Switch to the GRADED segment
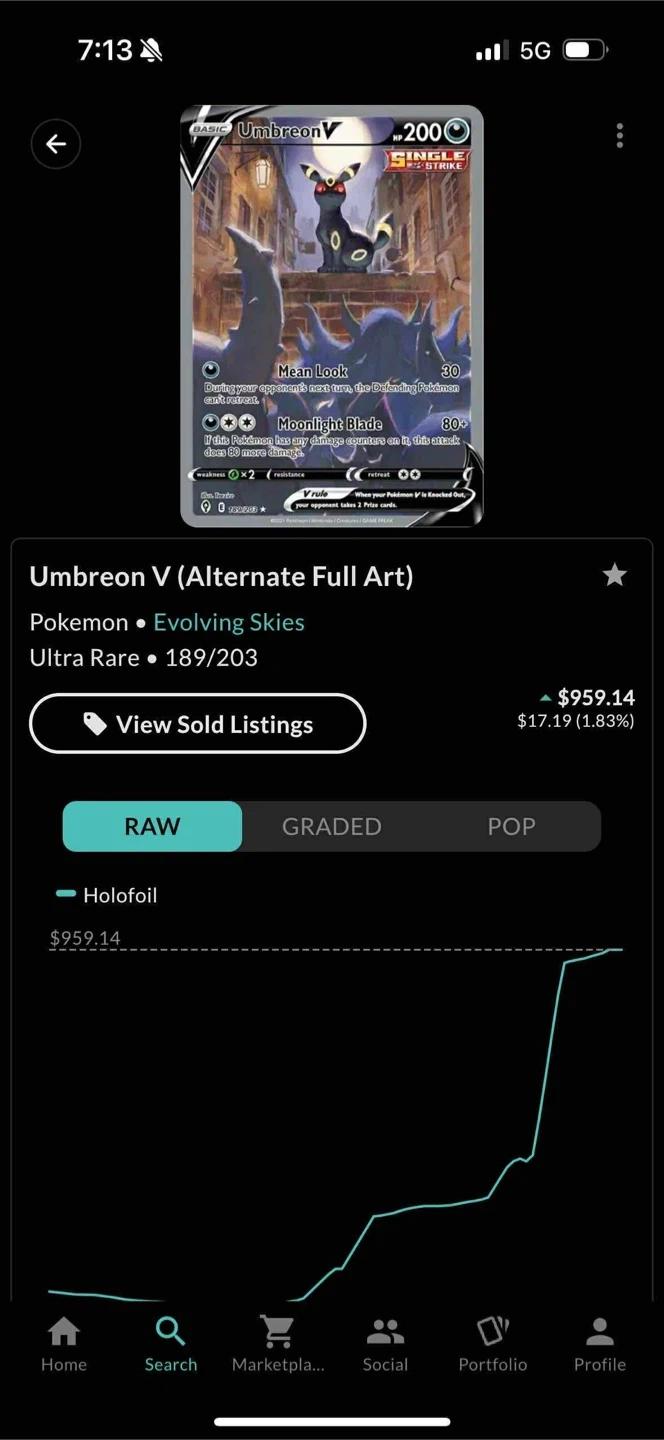 (331, 826)
